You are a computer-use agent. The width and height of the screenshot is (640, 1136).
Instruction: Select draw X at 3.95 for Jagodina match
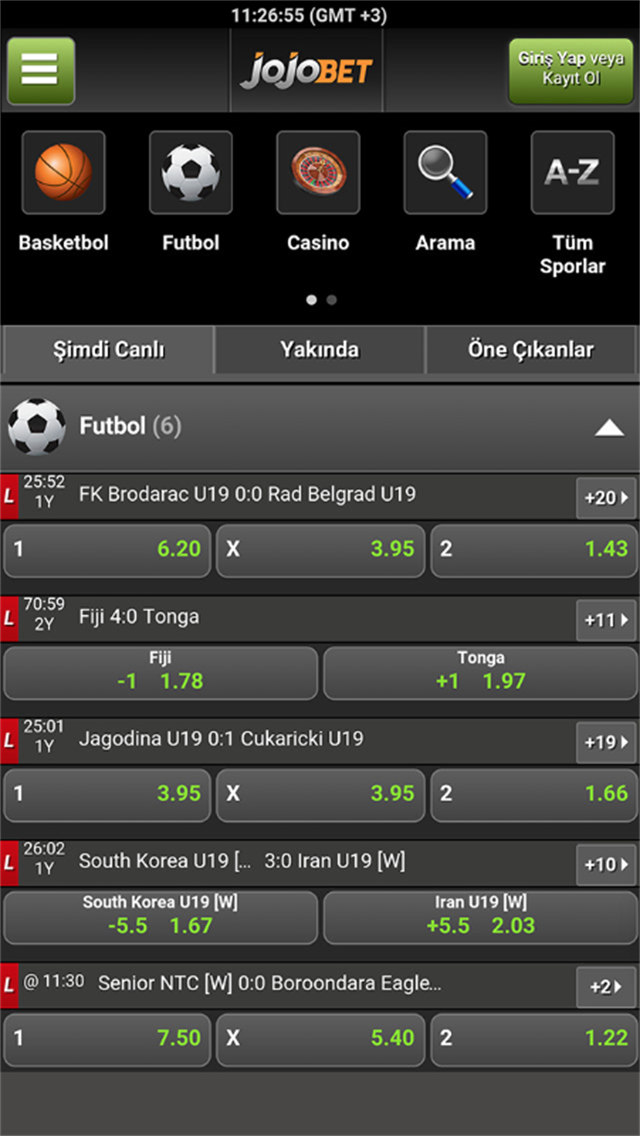click(x=320, y=794)
